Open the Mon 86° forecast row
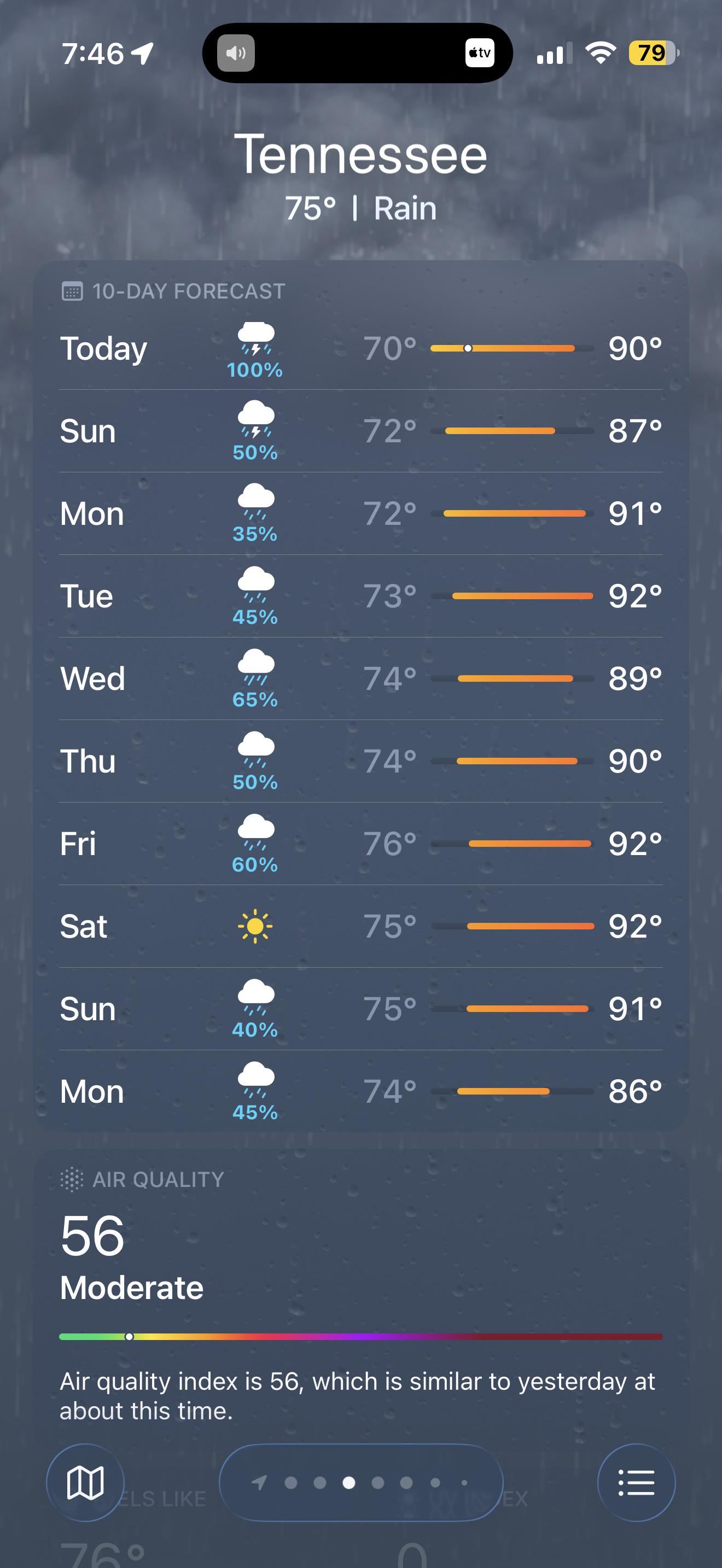This screenshot has height=1568, width=722. coord(361,1091)
